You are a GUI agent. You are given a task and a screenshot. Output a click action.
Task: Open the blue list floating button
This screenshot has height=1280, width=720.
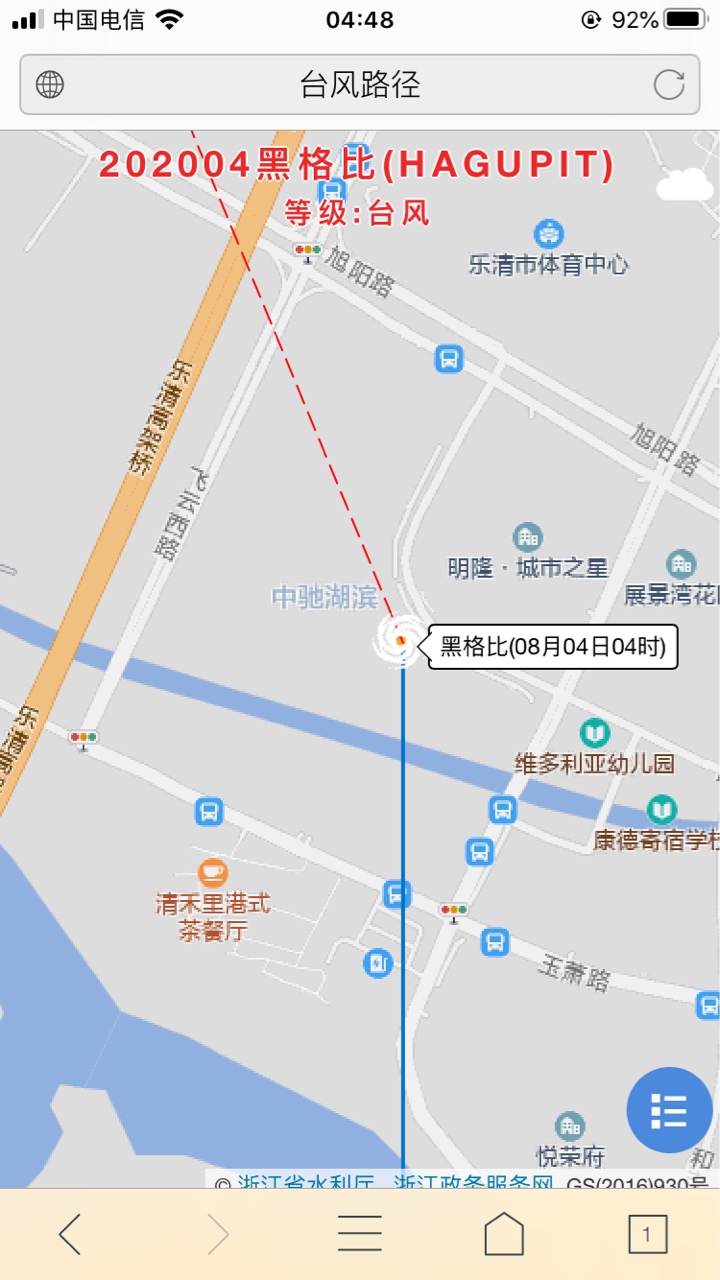click(x=669, y=1110)
